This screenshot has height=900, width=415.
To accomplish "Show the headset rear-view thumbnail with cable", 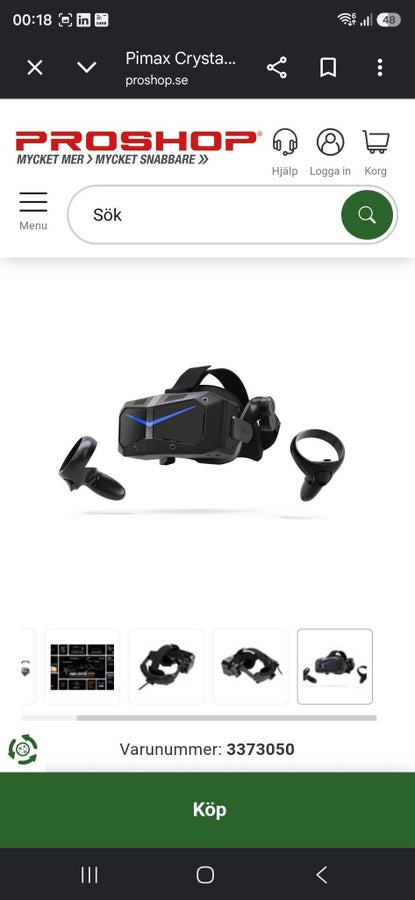I will (x=166, y=667).
